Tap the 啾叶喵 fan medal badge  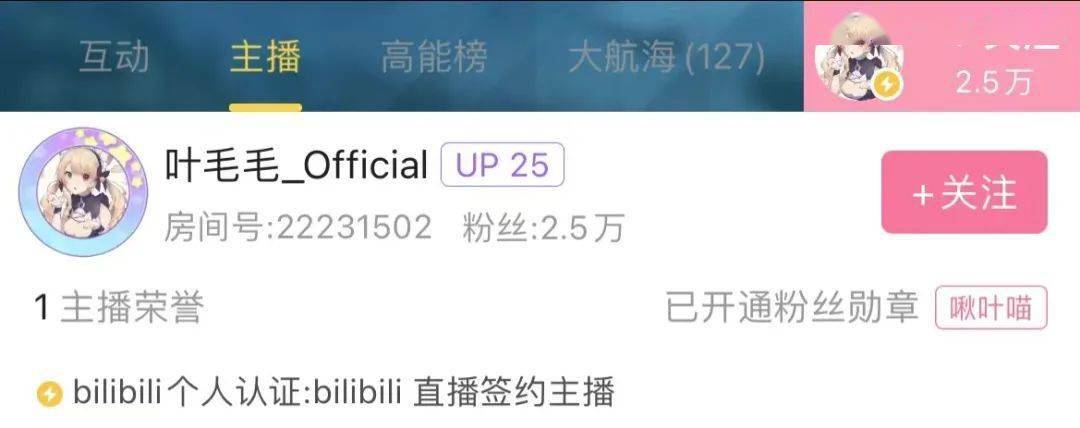(991, 309)
